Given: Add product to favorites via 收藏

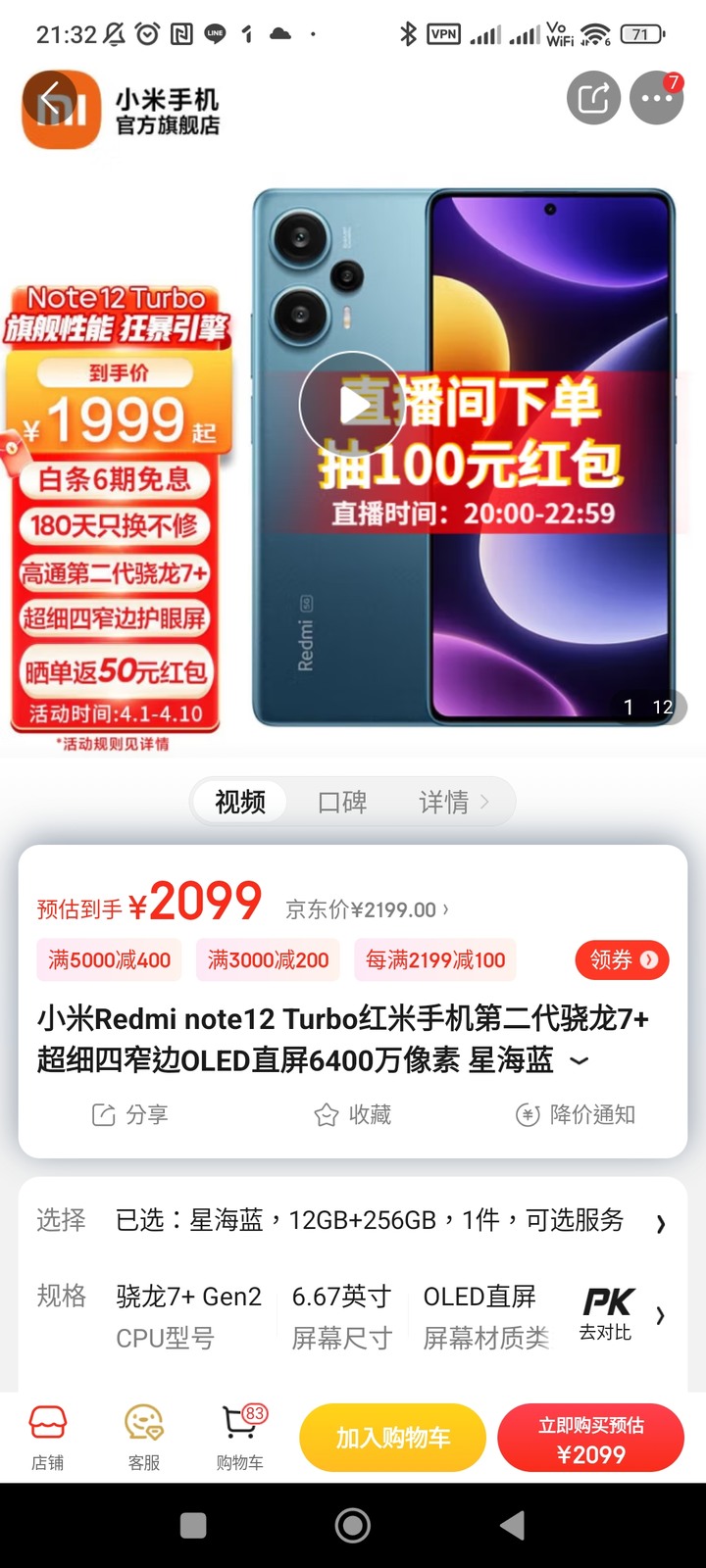Looking at the screenshot, I should [353, 1114].
